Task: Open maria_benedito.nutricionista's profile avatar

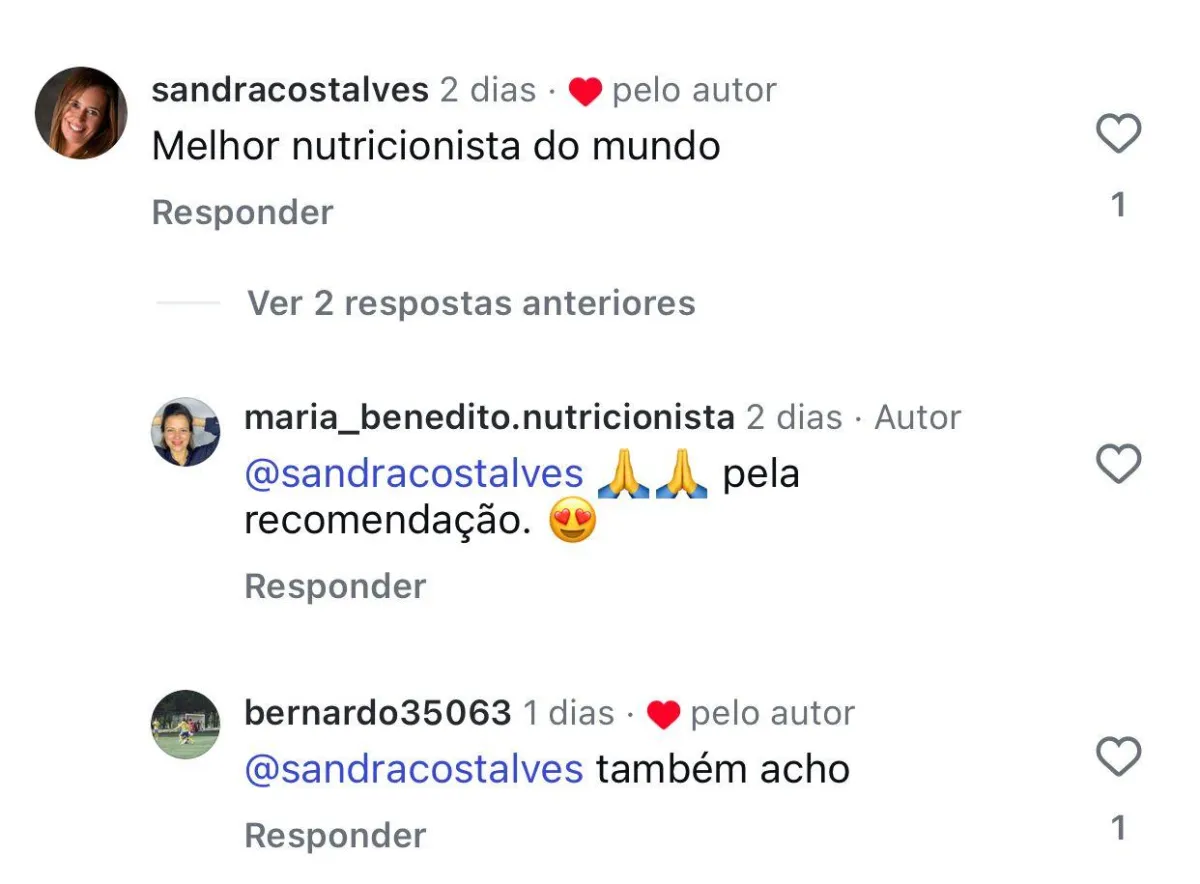Action: click(185, 432)
